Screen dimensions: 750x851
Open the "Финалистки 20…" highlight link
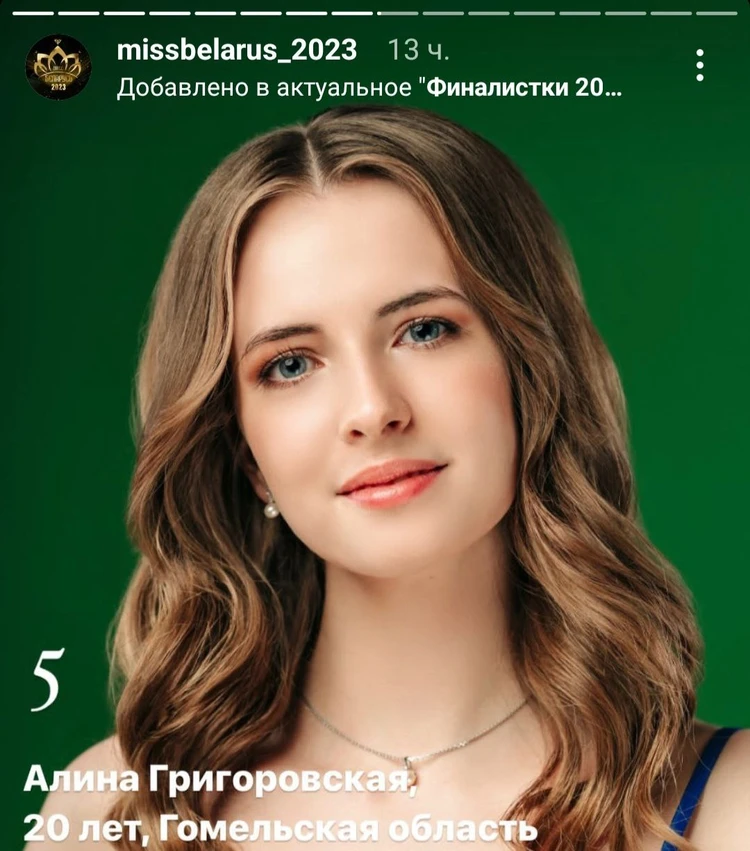pos(524,87)
